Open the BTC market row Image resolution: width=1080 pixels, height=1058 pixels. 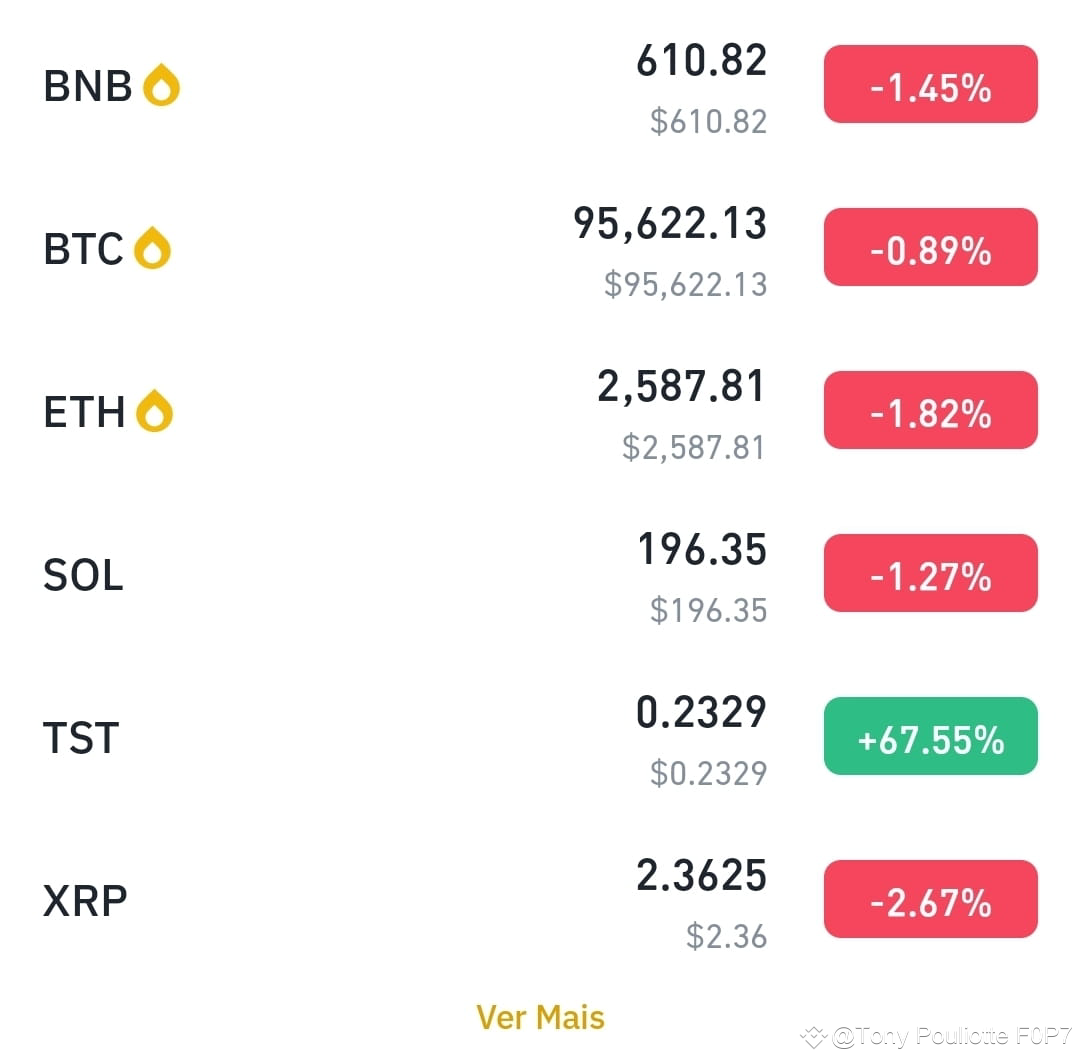tap(540, 248)
